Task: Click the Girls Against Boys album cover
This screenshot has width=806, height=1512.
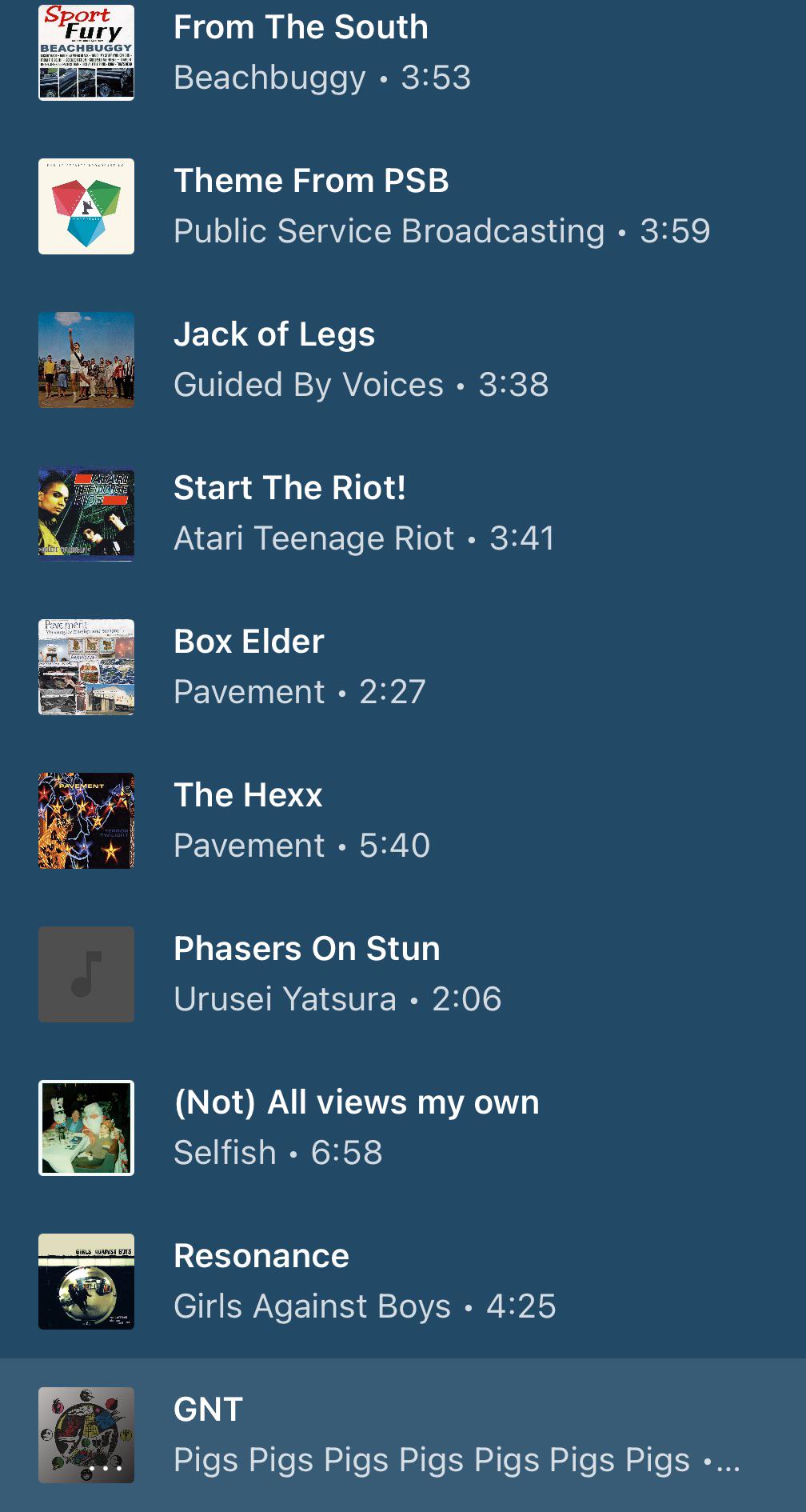Action: click(86, 1282)
